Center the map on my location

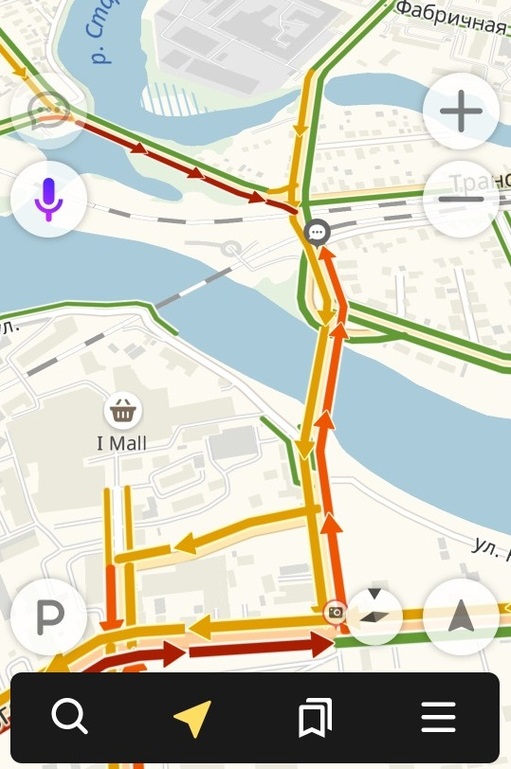coord(461,616)
